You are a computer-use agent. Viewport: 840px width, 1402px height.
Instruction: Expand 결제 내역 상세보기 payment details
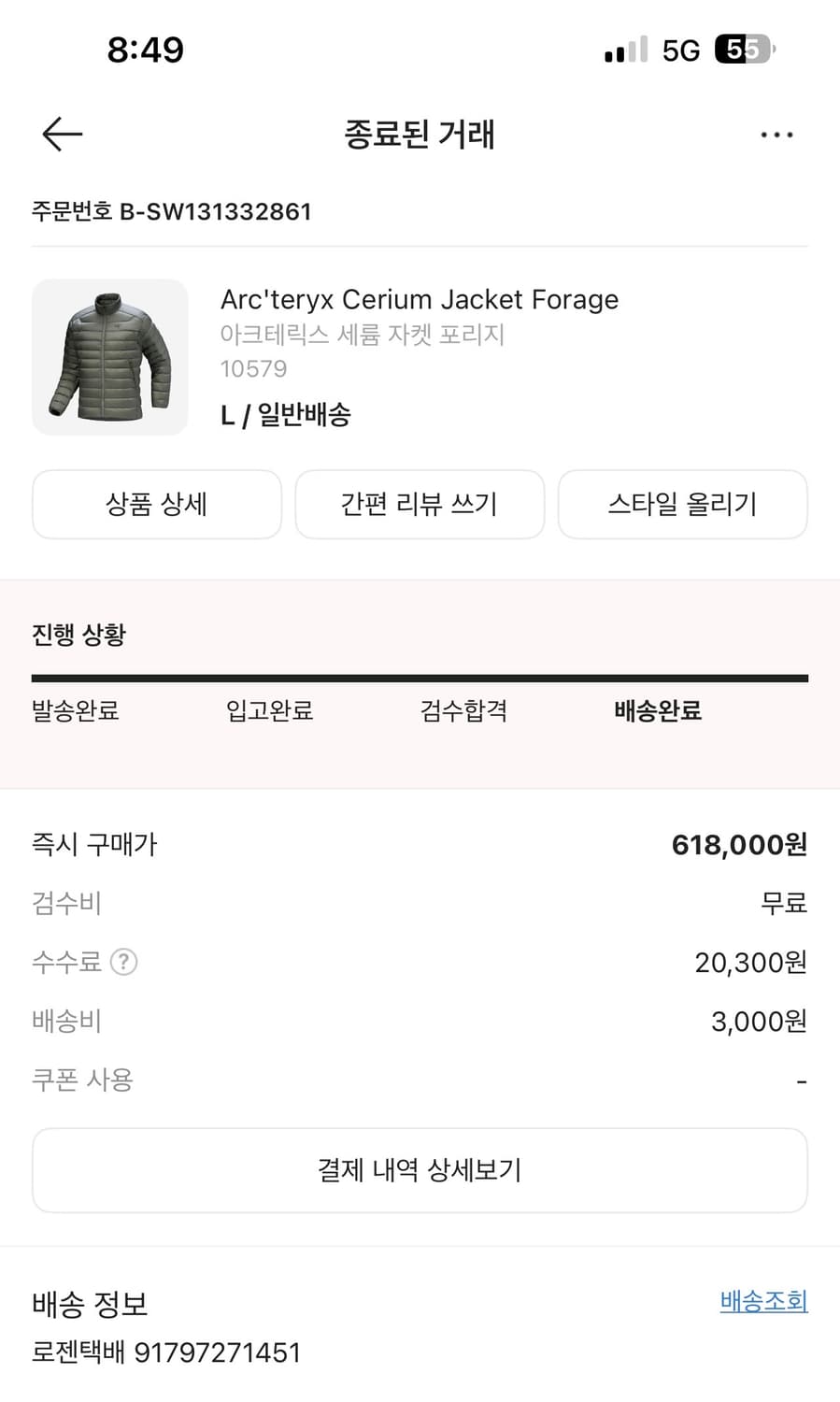[x=420, y=1170]
